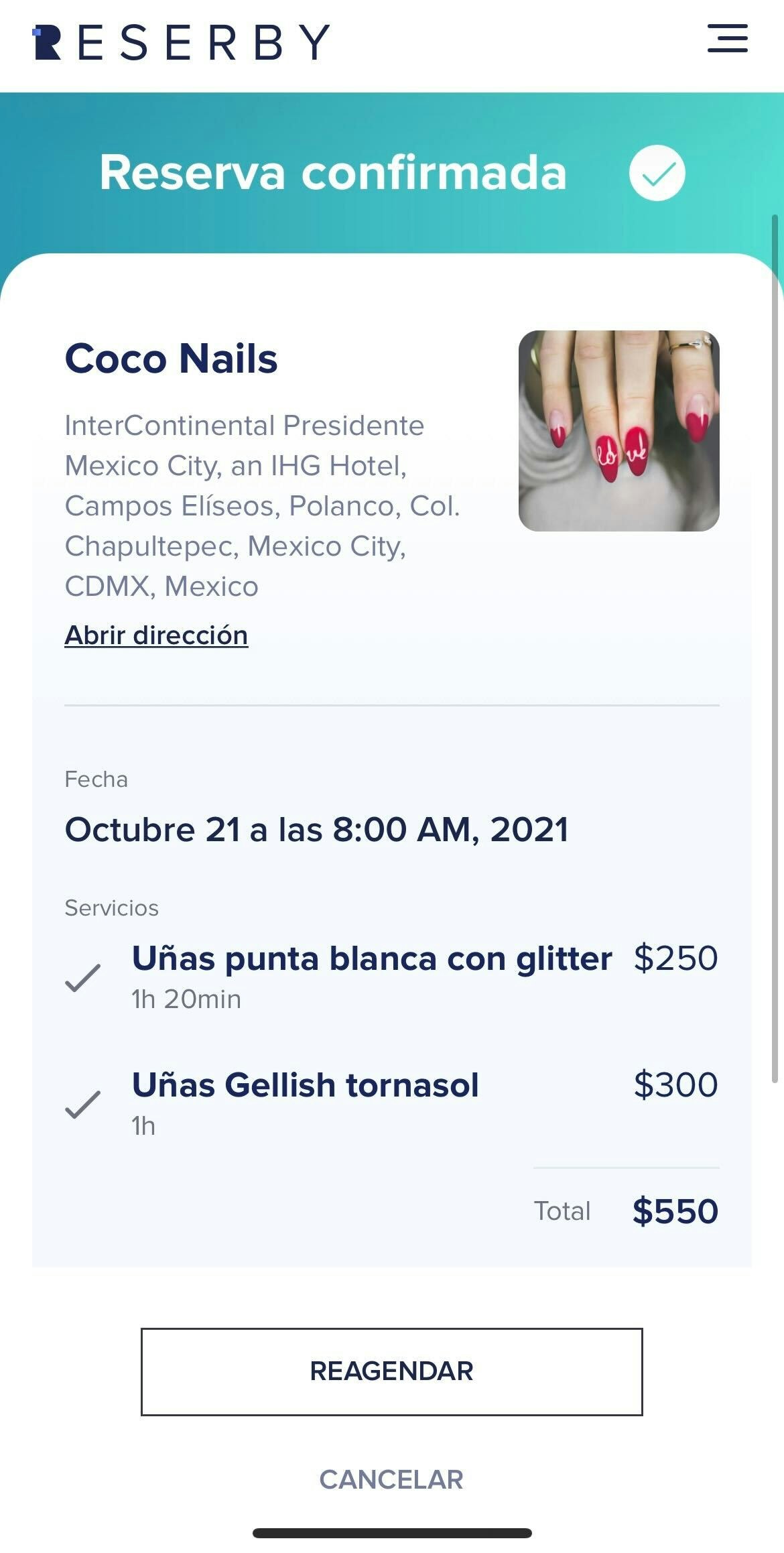The image size is (784, 1553).
Task: Open the hamburger menu
Action: (727, 39)
